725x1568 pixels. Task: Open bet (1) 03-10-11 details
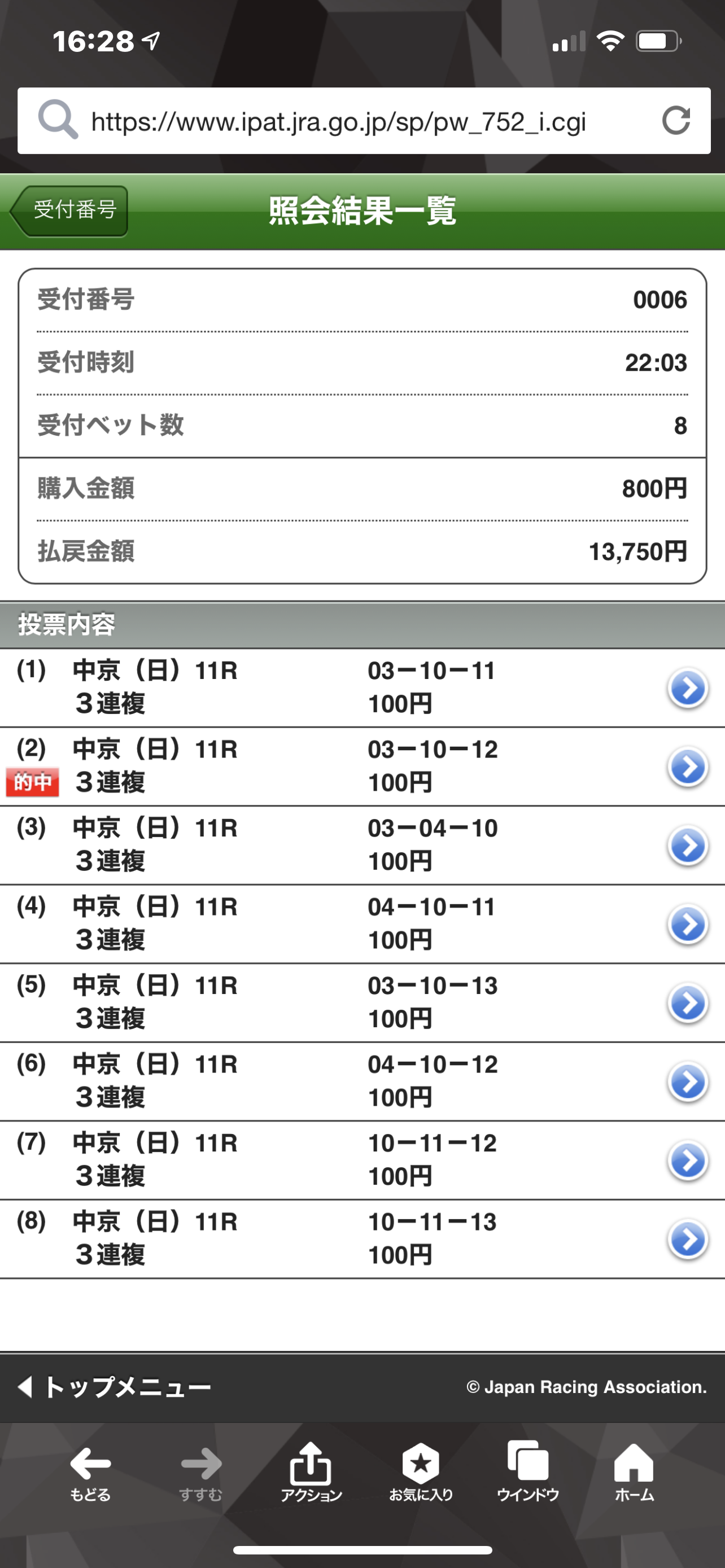pyautogui.click(x=688, y=689)
